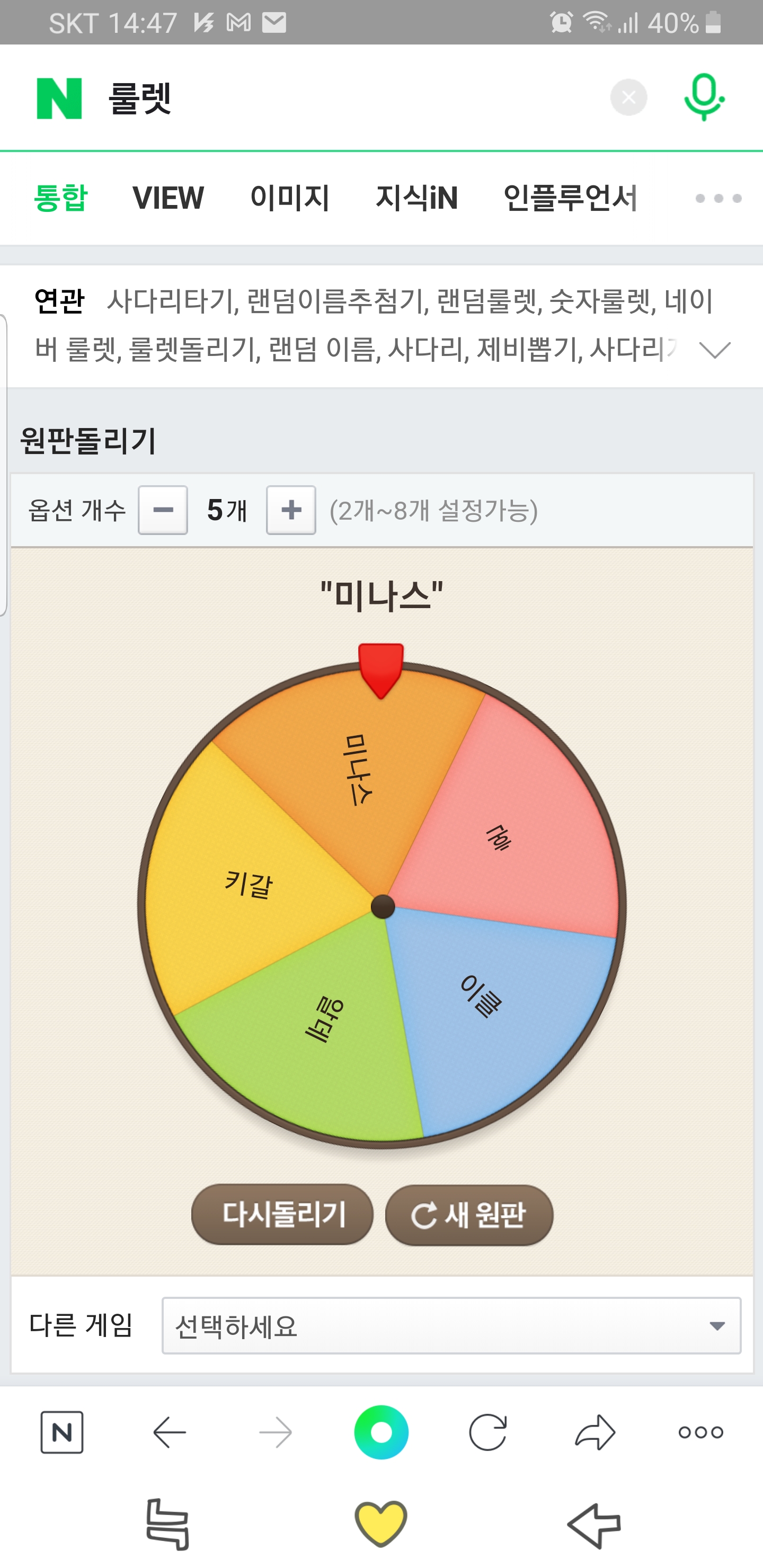Switch to the 이미지 tab
Viewport: 763px width, 1568px height.
(x=290, y=198)
